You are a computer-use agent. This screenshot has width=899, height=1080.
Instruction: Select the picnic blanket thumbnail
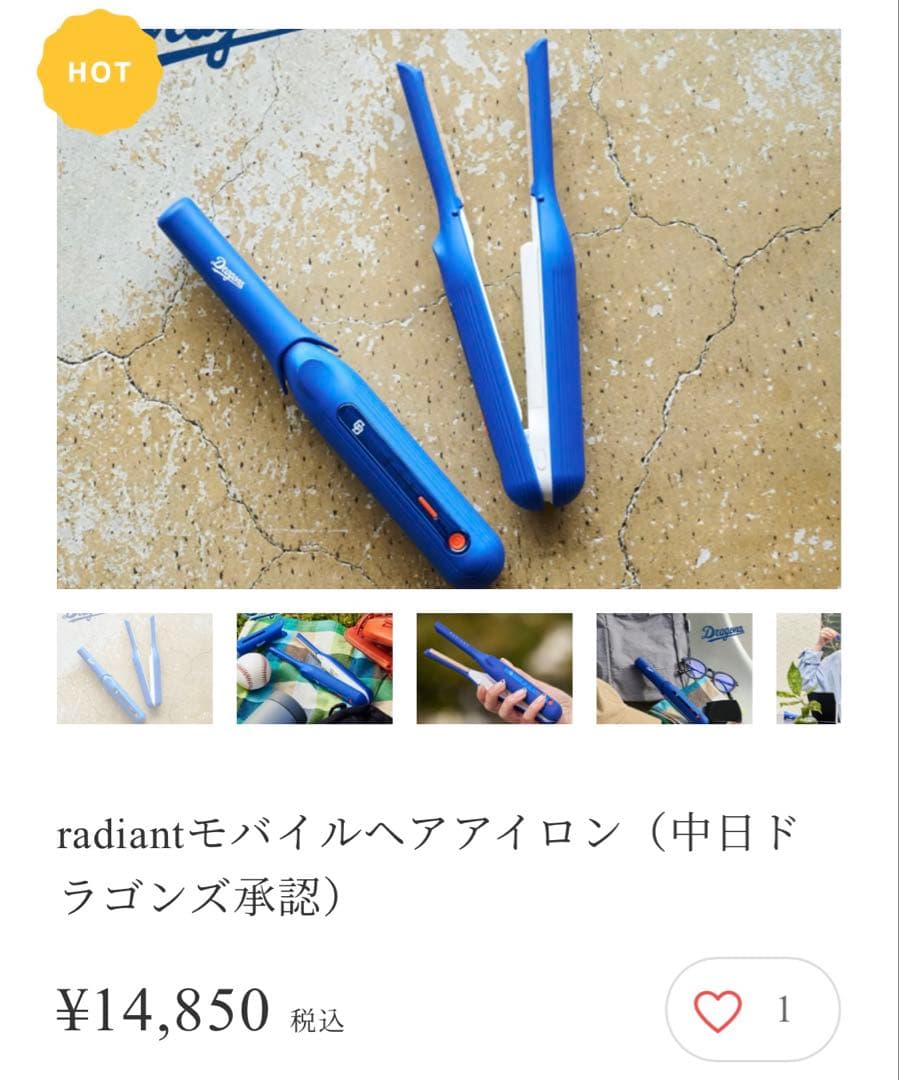[x=315, y=670]
